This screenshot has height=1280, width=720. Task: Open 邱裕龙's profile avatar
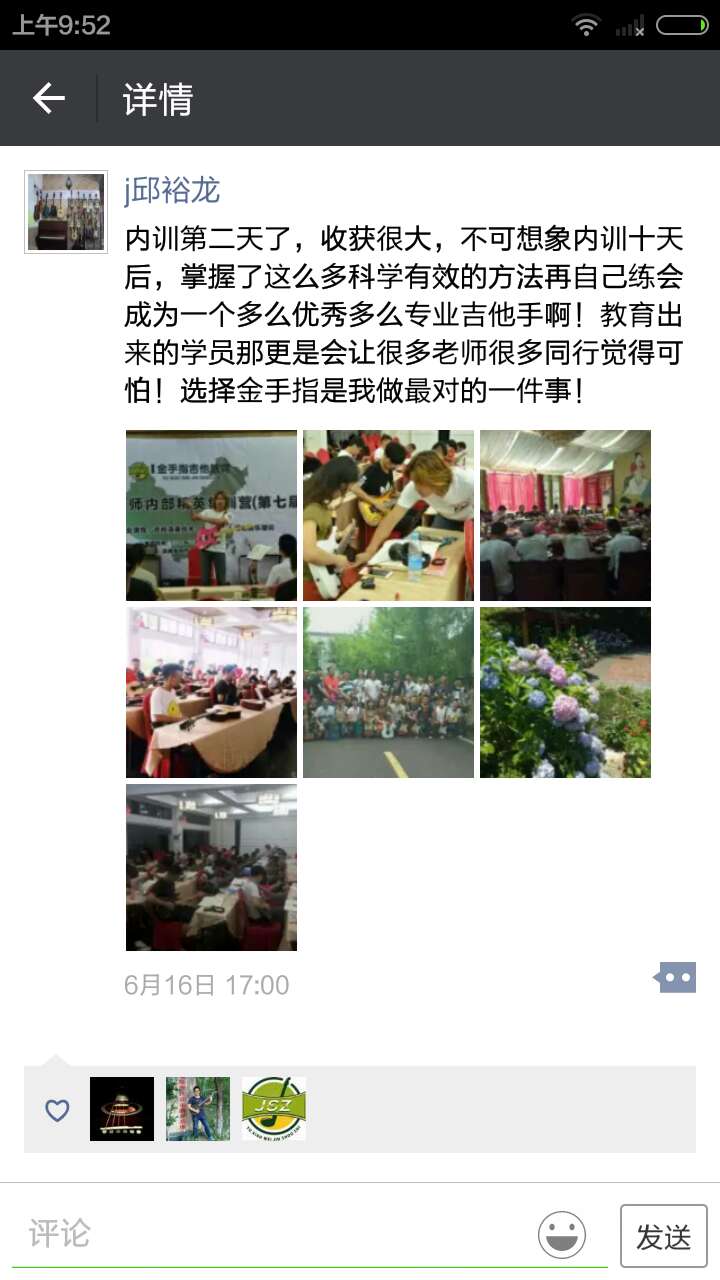(66, 212)
